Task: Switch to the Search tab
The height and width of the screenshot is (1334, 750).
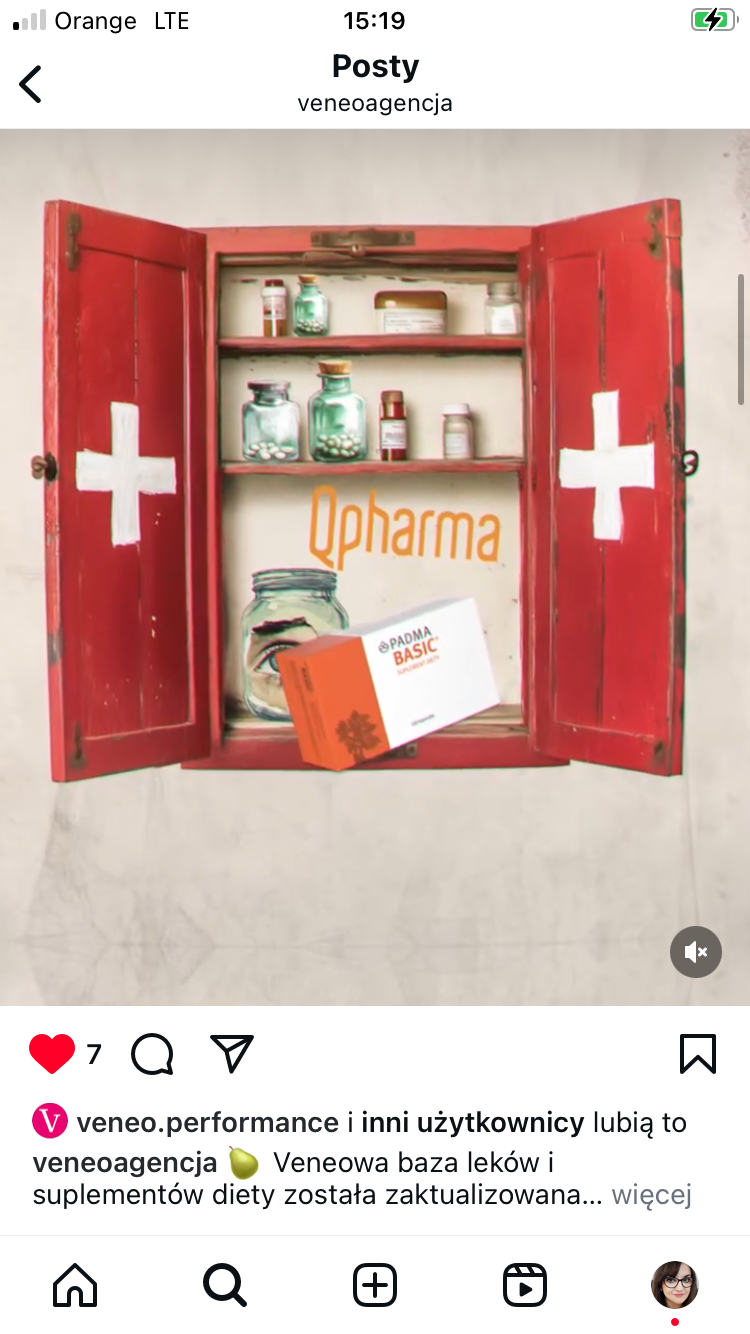Action: click(225, 1285)
